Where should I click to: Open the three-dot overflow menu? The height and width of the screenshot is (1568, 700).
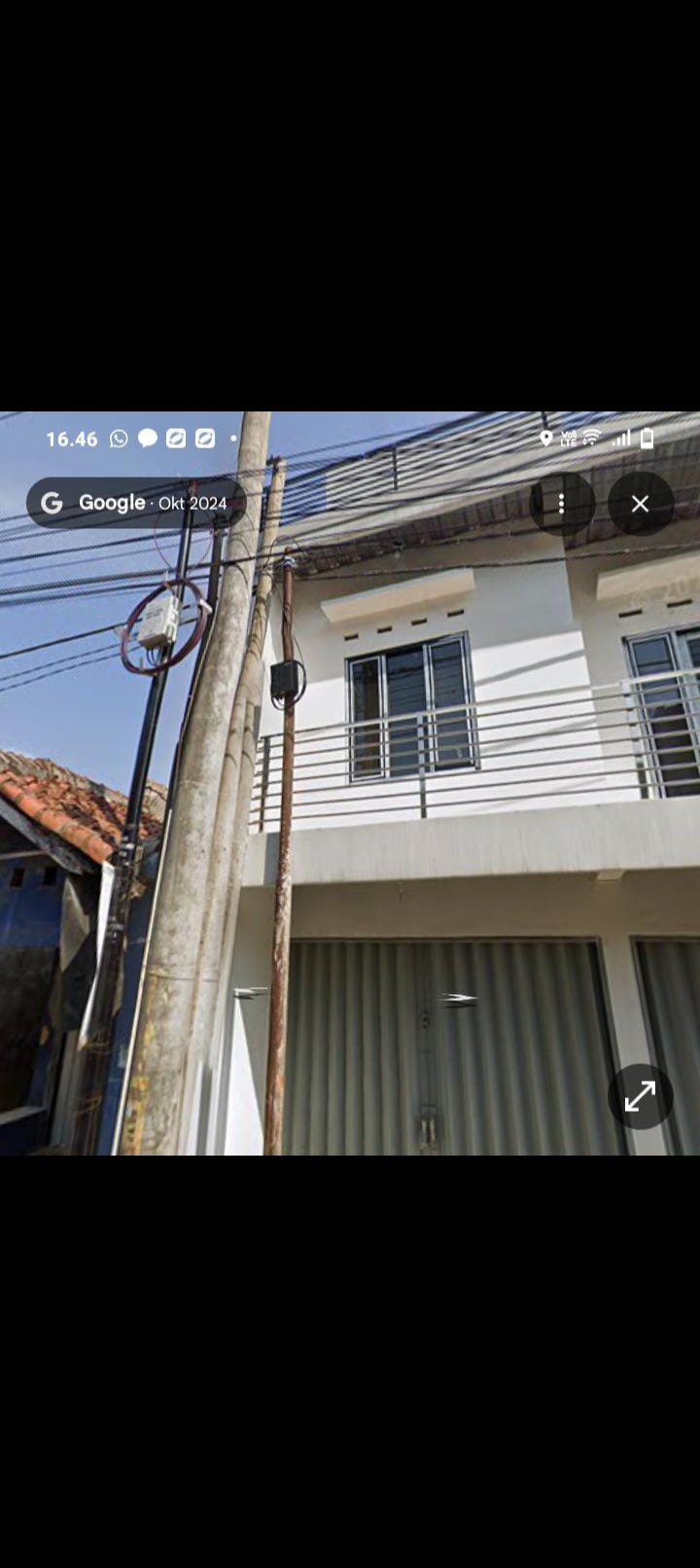click(561, 504)
